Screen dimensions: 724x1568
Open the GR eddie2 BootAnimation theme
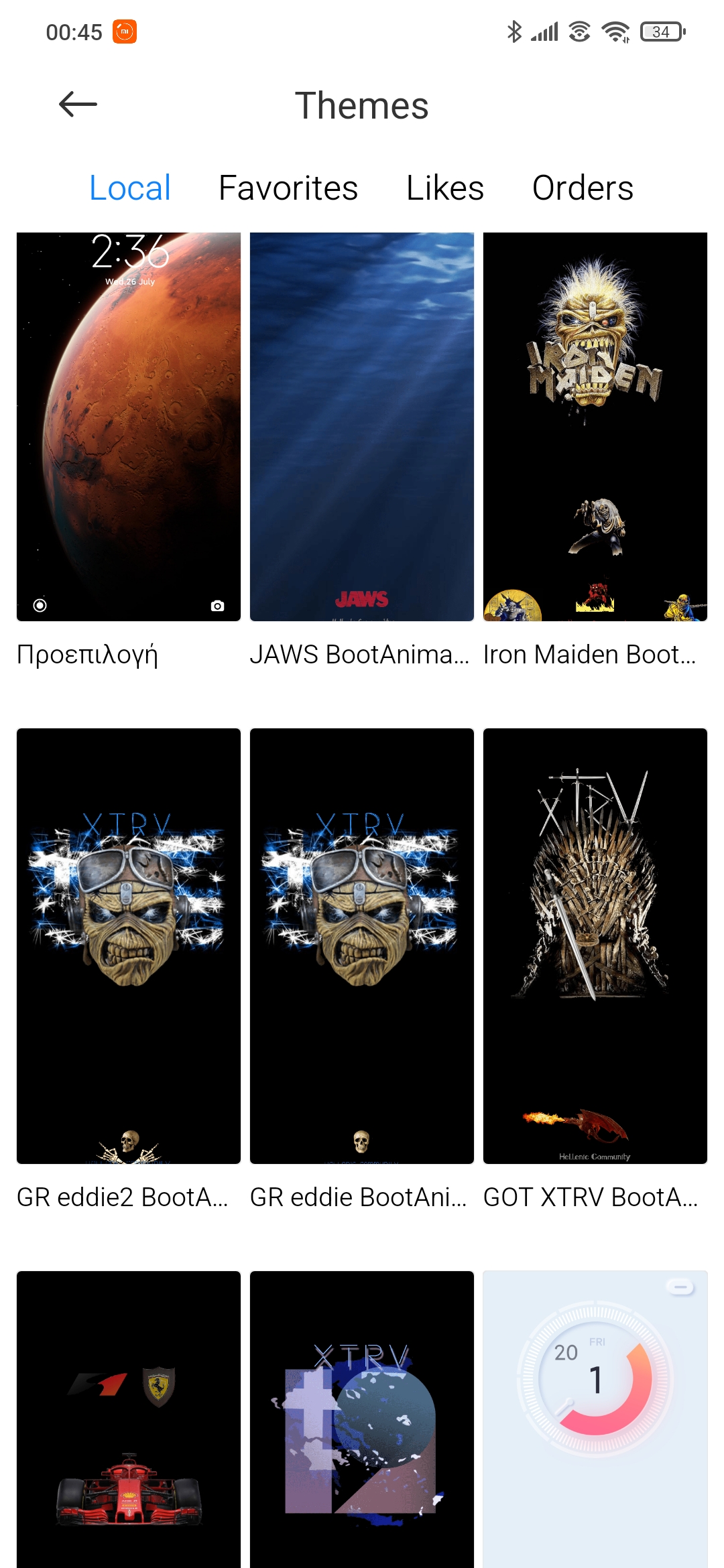pyautogui.click(x=129, y=945)
